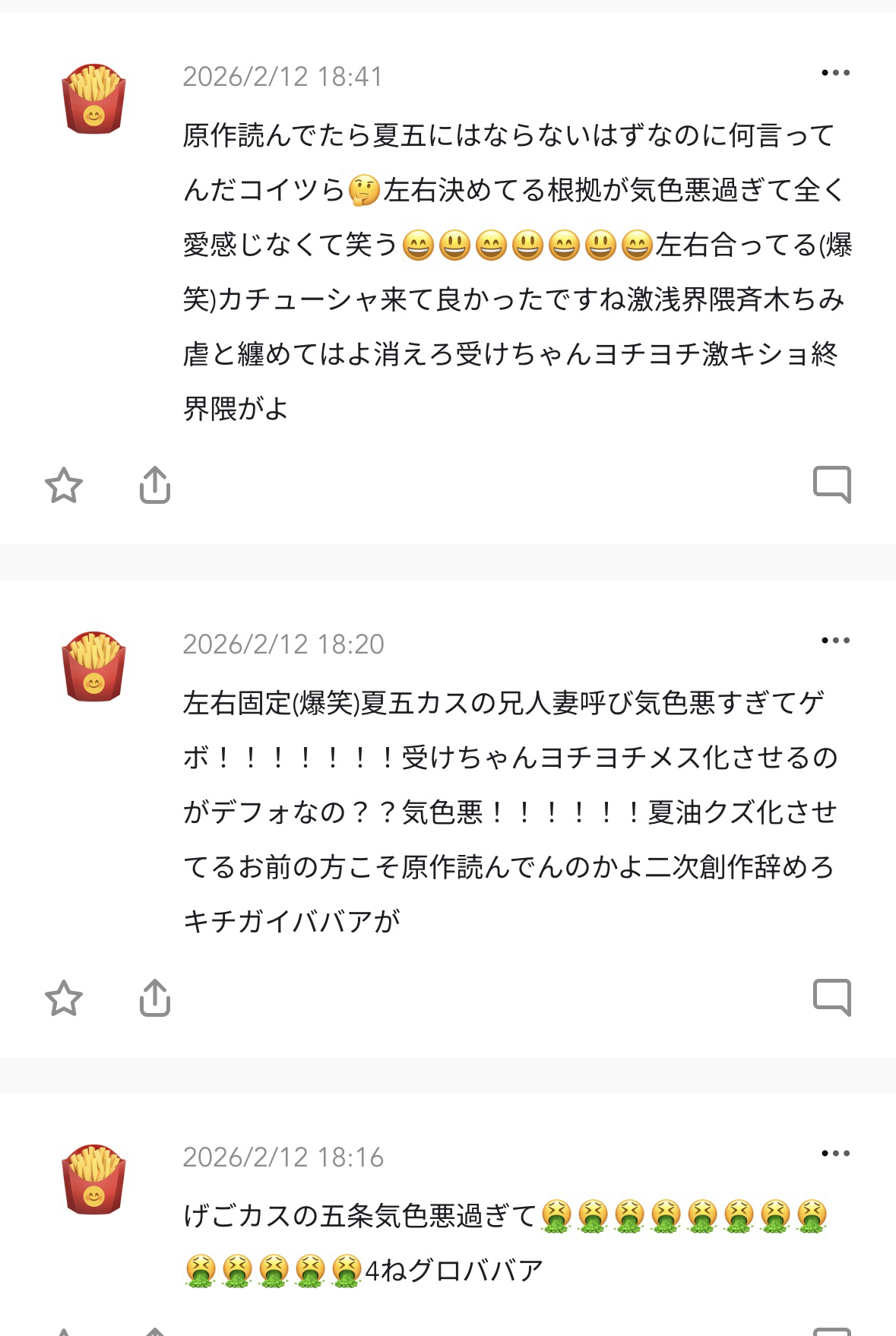Open the overflow menu on the 18:16 post
Image resolution: width=896 pixels, height=1336 pixels.
click(835, 1154)
